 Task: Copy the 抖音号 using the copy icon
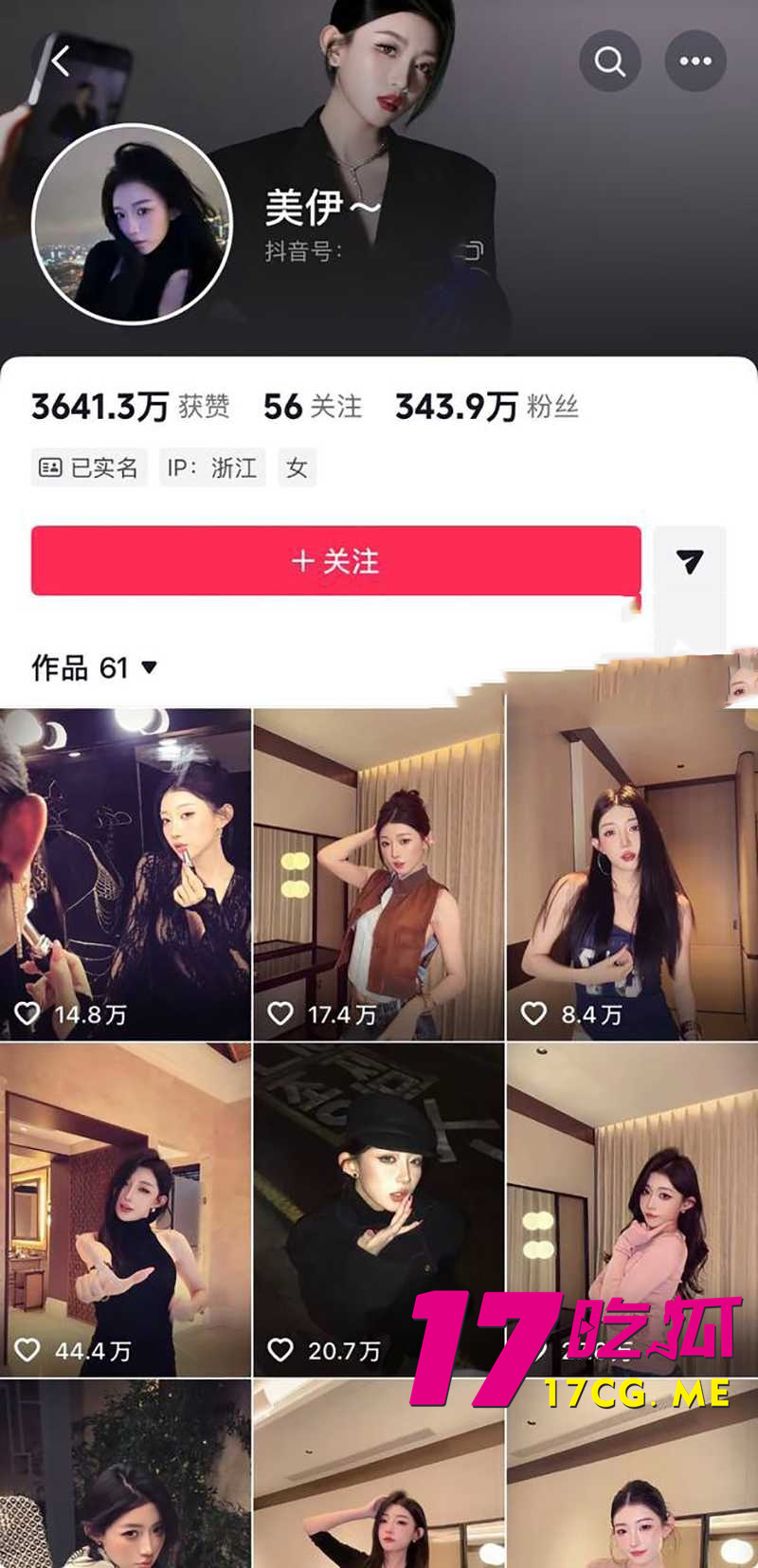pos(471,248)
